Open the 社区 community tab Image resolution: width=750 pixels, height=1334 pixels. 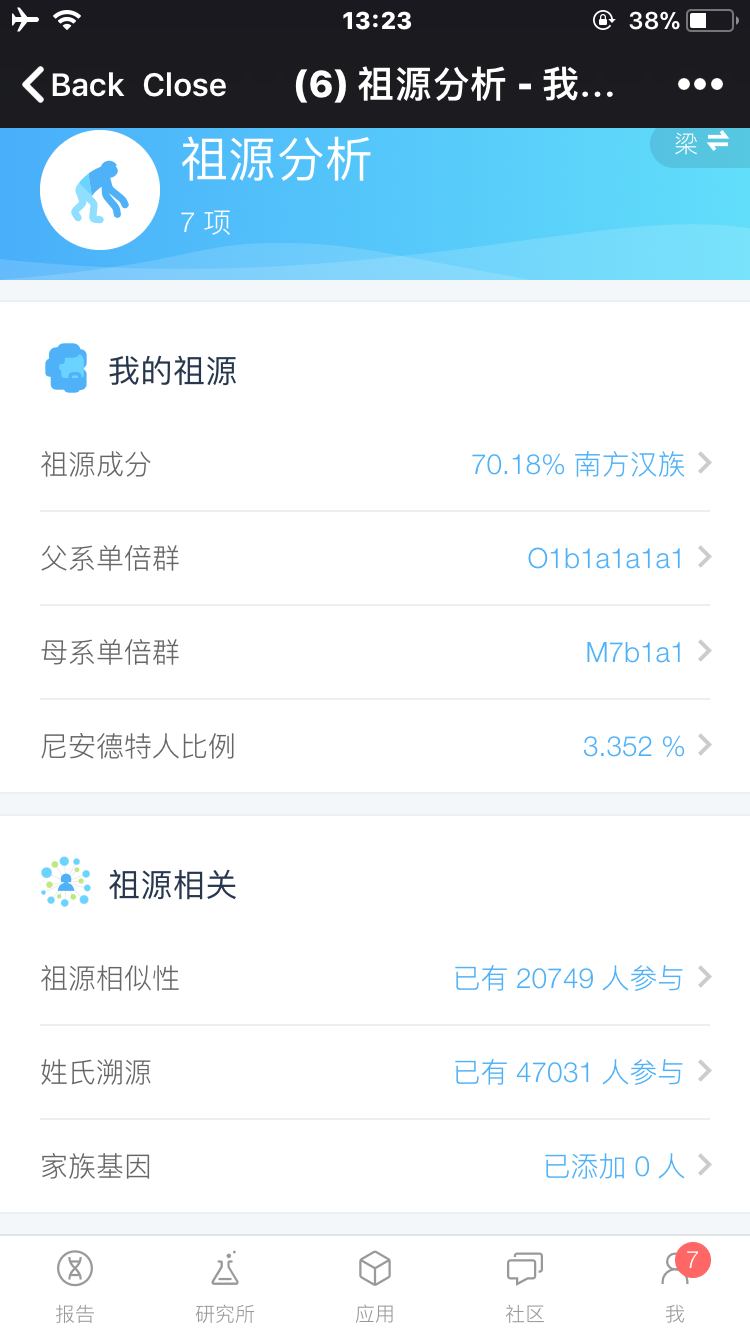pos(525,1286)
